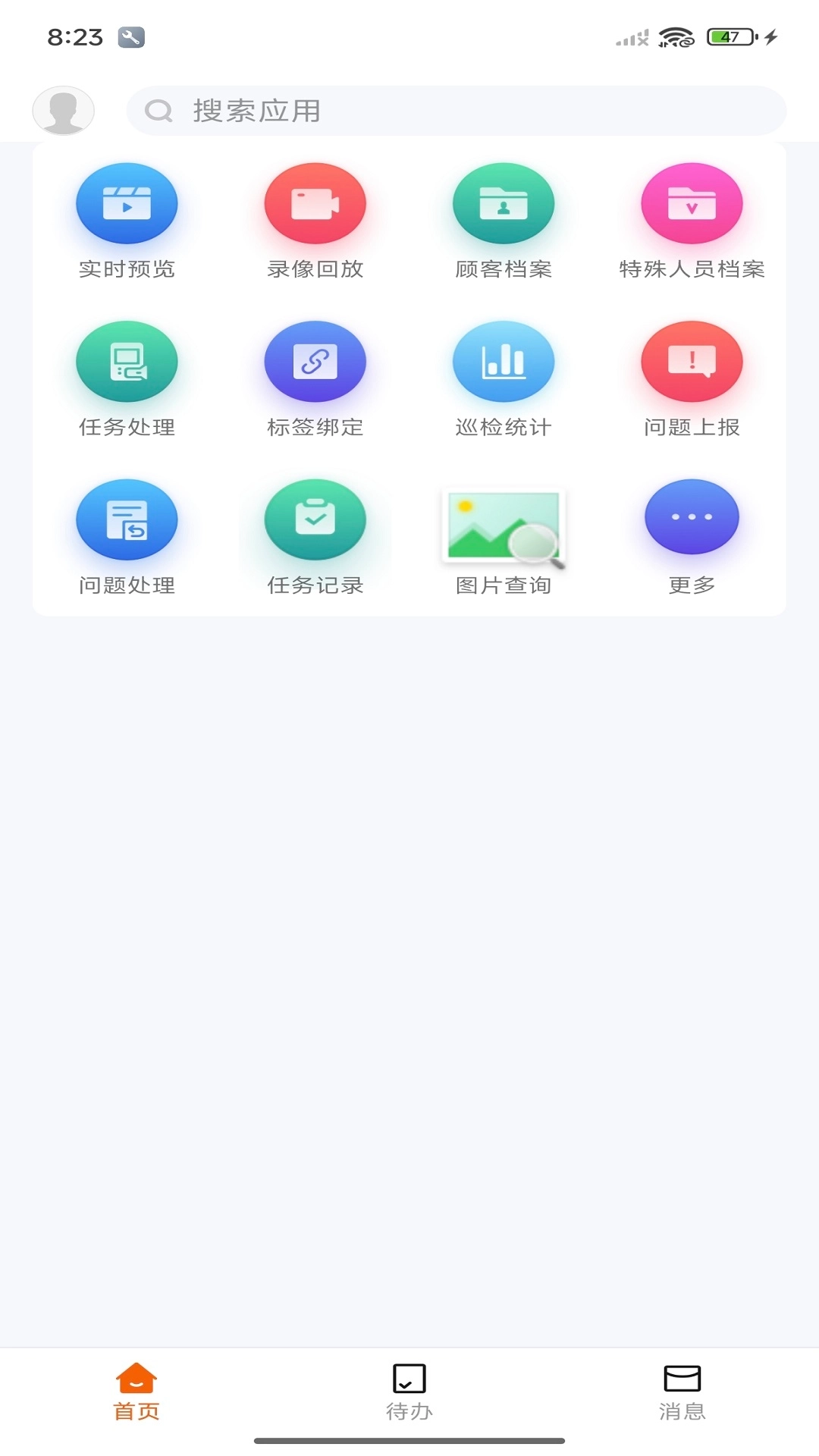The width and height of the screenshot is (819, 1456).
Task: Tap the Wi-Fi icon in status bar
Action: [677, 36]
